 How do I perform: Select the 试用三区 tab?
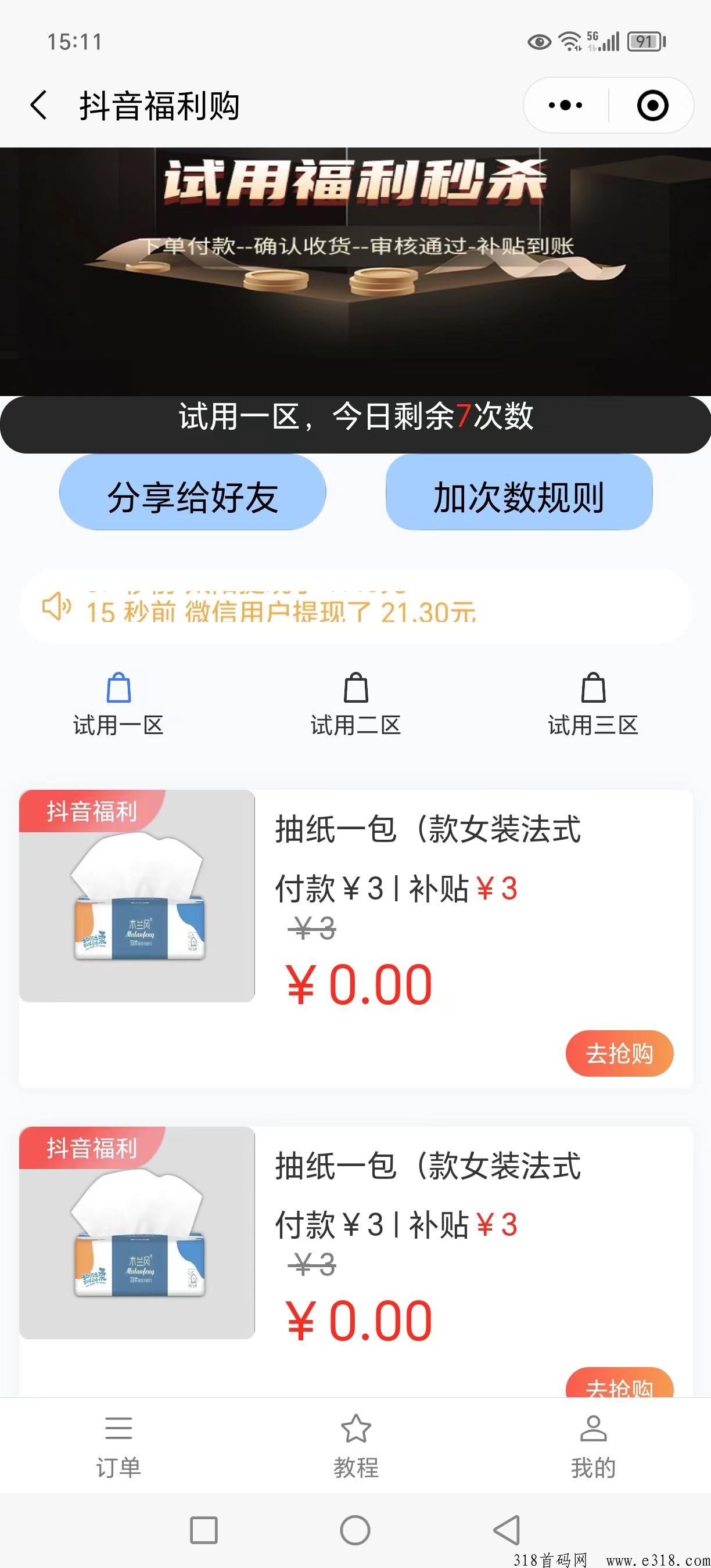pos(593,704)
